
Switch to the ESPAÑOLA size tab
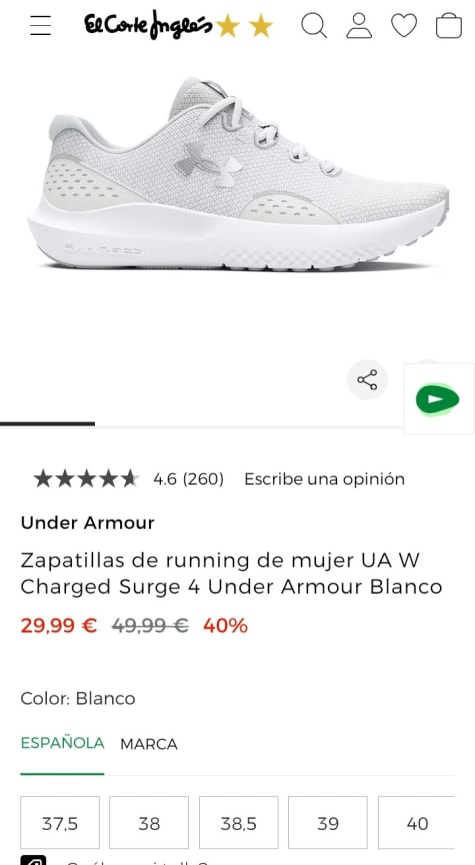pyautogui.click(x=62, y=743)
